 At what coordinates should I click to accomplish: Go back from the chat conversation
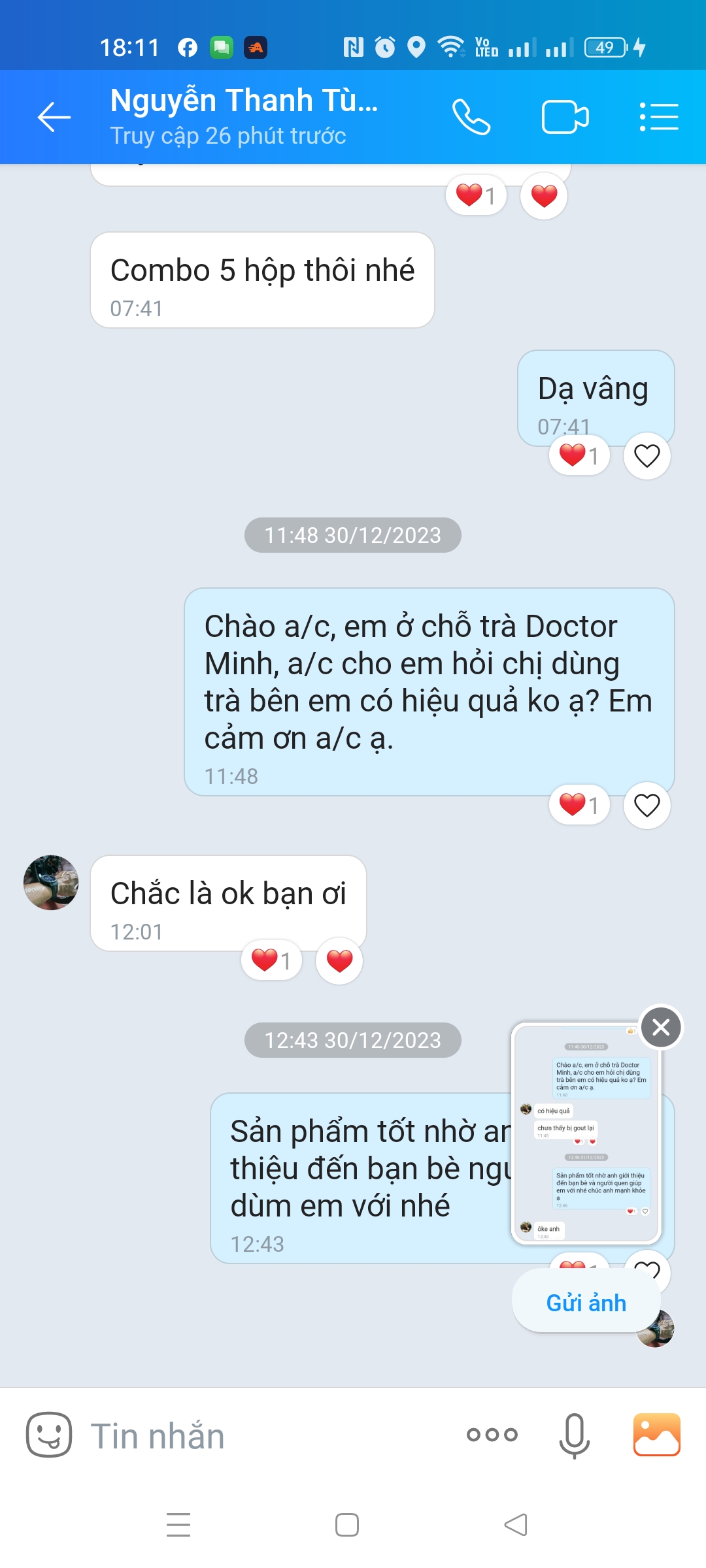coord(54,118)
